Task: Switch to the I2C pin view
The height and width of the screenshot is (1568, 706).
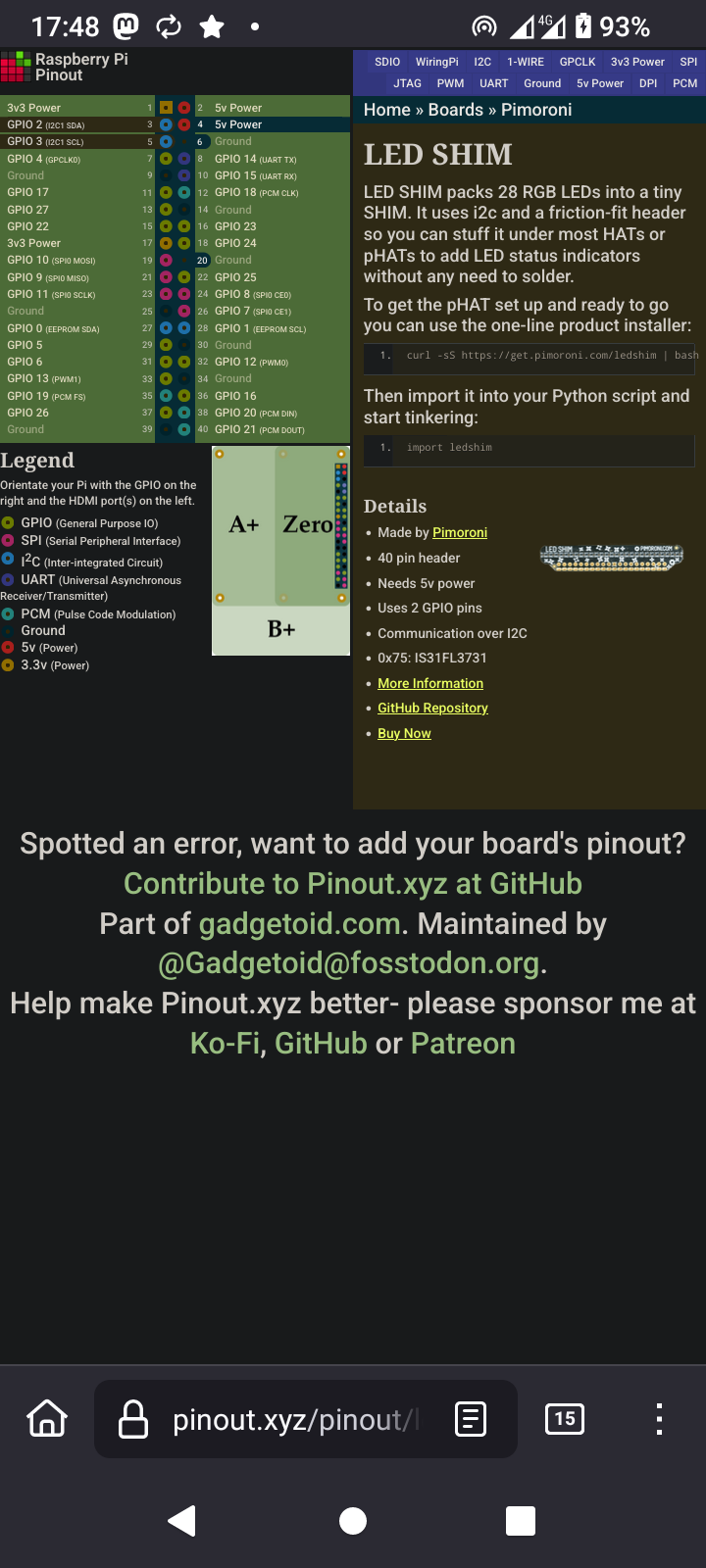Action: (482, 62)
